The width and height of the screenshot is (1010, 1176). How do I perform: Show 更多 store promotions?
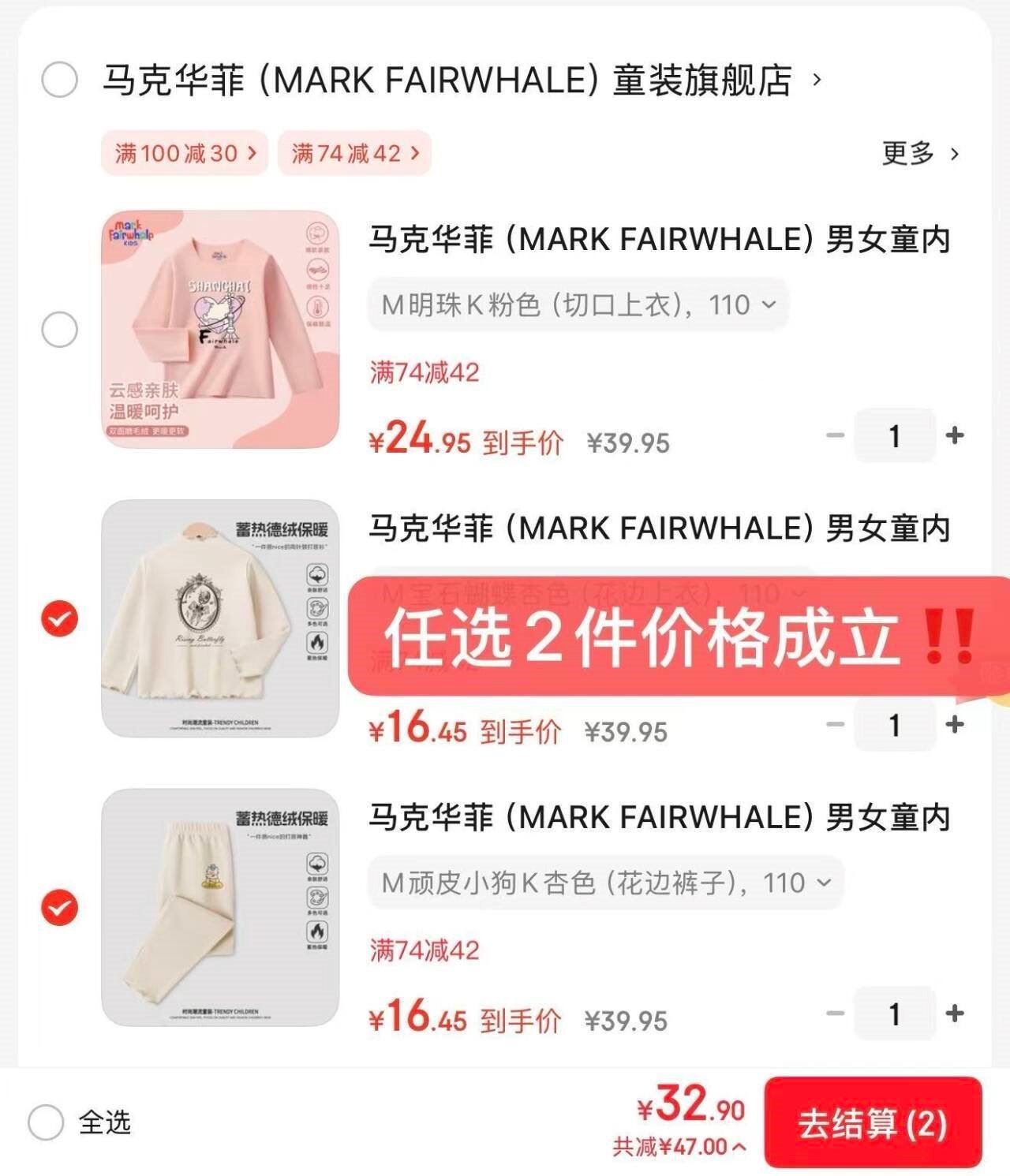point(919,153)
